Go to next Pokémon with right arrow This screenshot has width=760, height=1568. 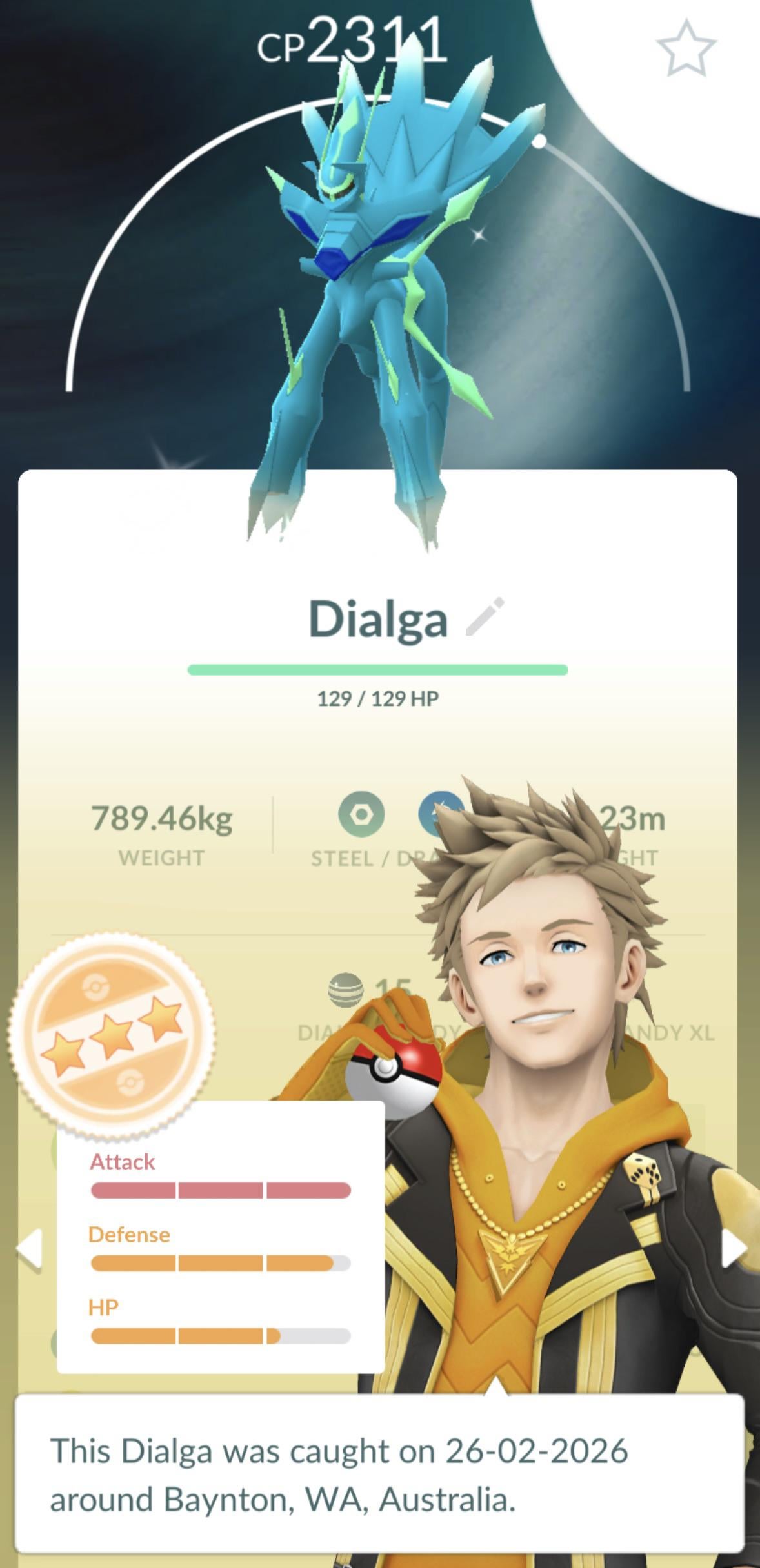(734, 1249)
